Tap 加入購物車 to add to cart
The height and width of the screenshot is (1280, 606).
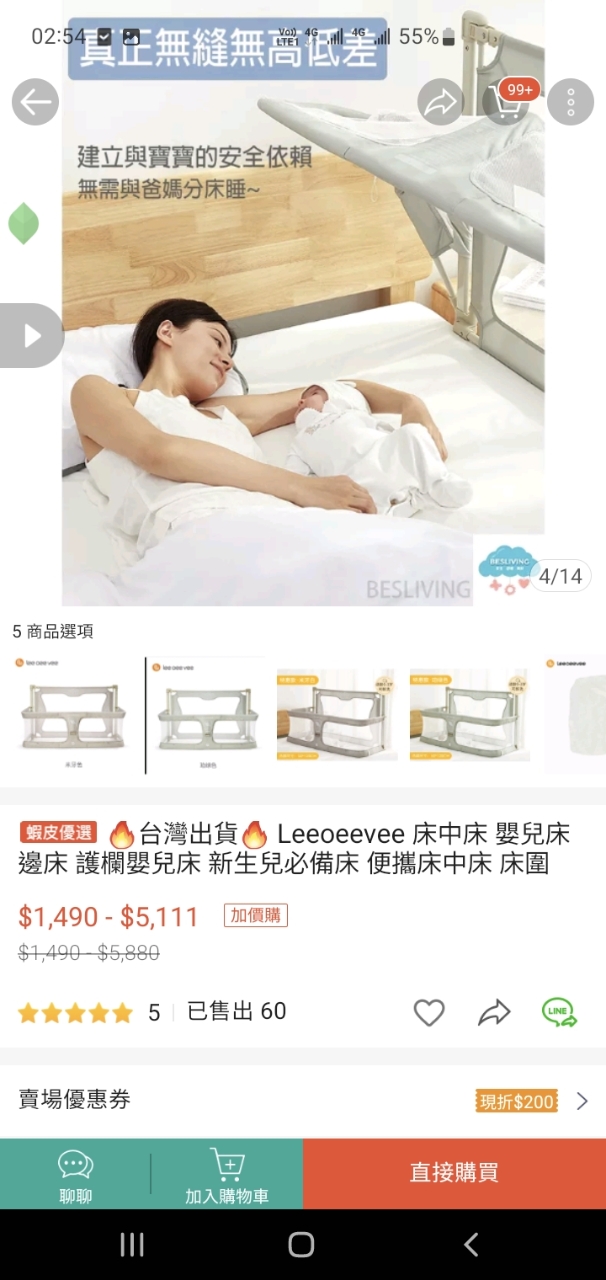227,1174
